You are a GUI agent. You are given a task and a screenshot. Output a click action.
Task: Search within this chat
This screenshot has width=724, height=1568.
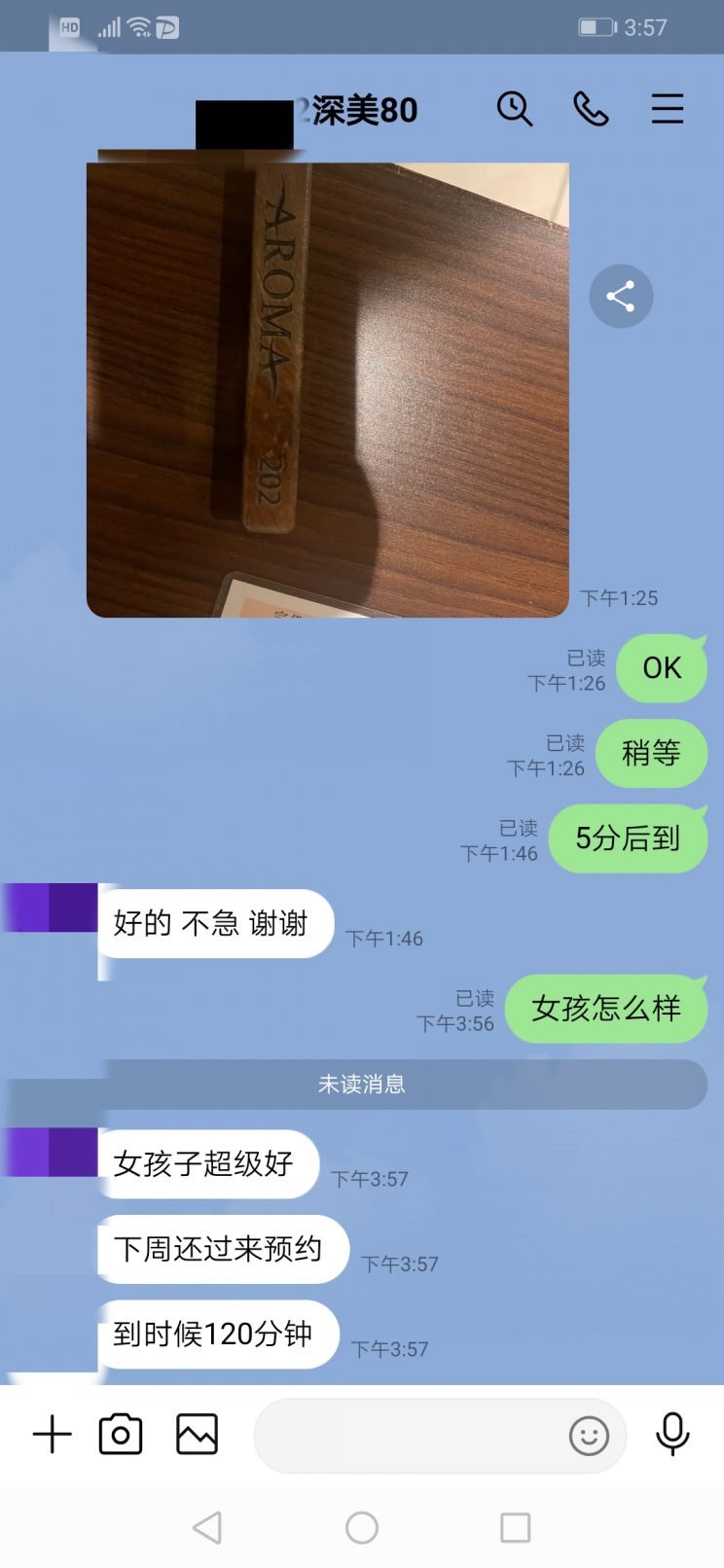pos(514,109)
